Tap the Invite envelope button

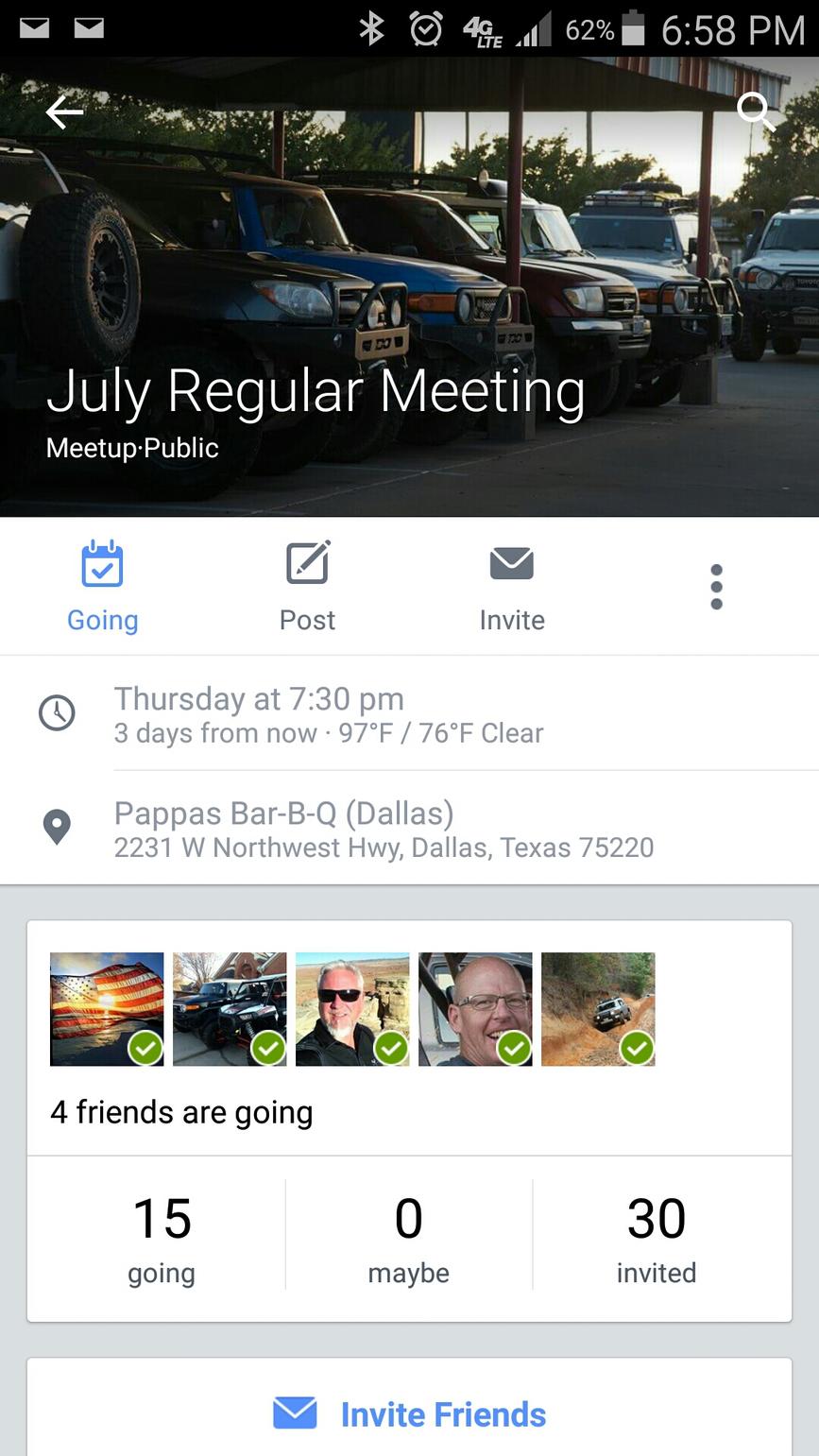512,587
